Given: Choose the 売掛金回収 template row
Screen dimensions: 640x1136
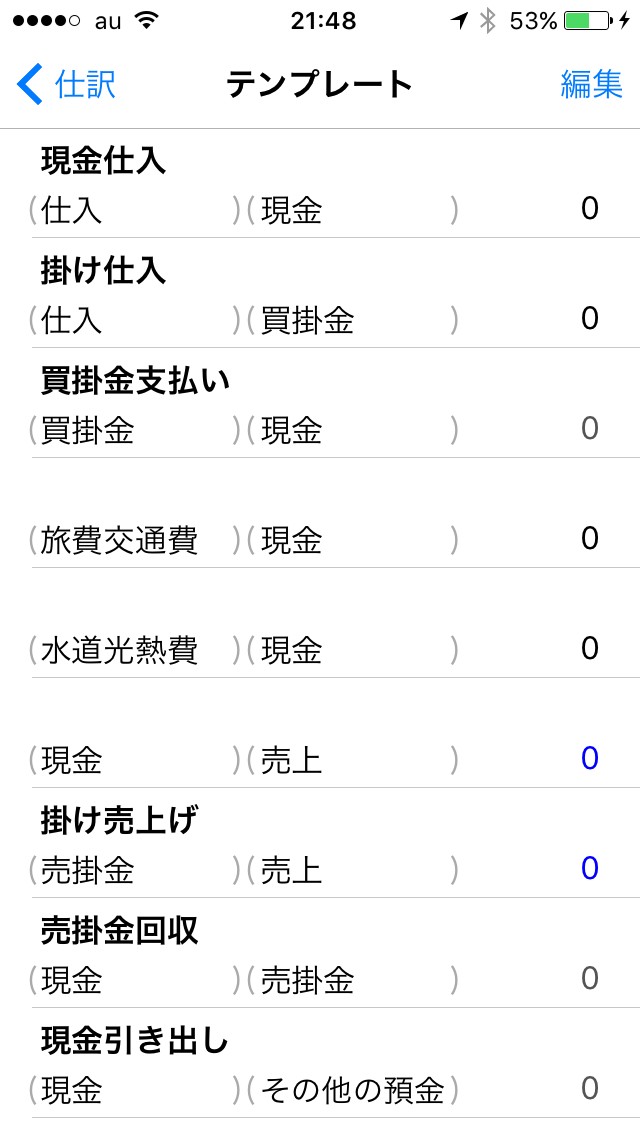Looking at the screenshot, I should [320, 955].
